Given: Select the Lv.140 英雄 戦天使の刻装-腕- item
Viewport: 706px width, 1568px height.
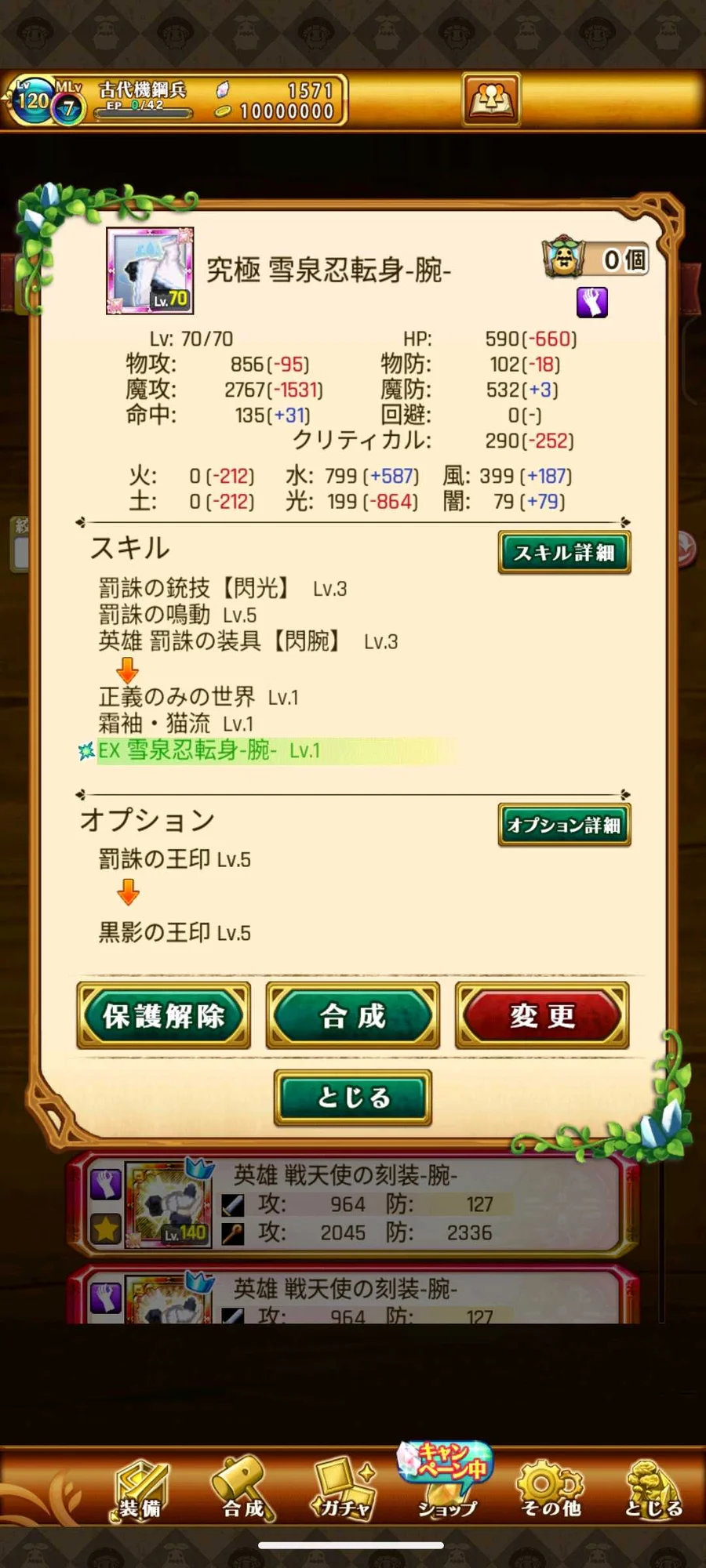Looking at the screenshot, I should tap(353, 1205).
